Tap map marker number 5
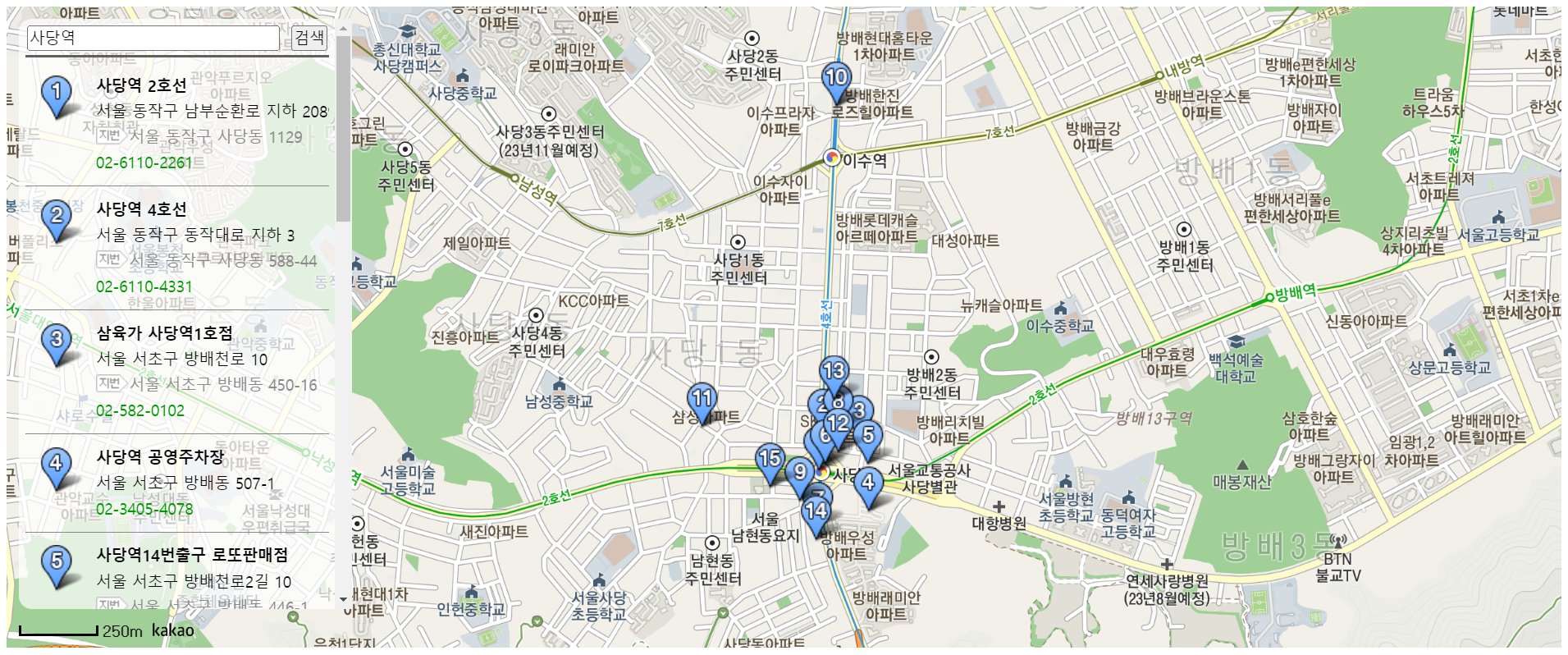Viewport: 1568px width, 655px height. [x=868, y=436]
